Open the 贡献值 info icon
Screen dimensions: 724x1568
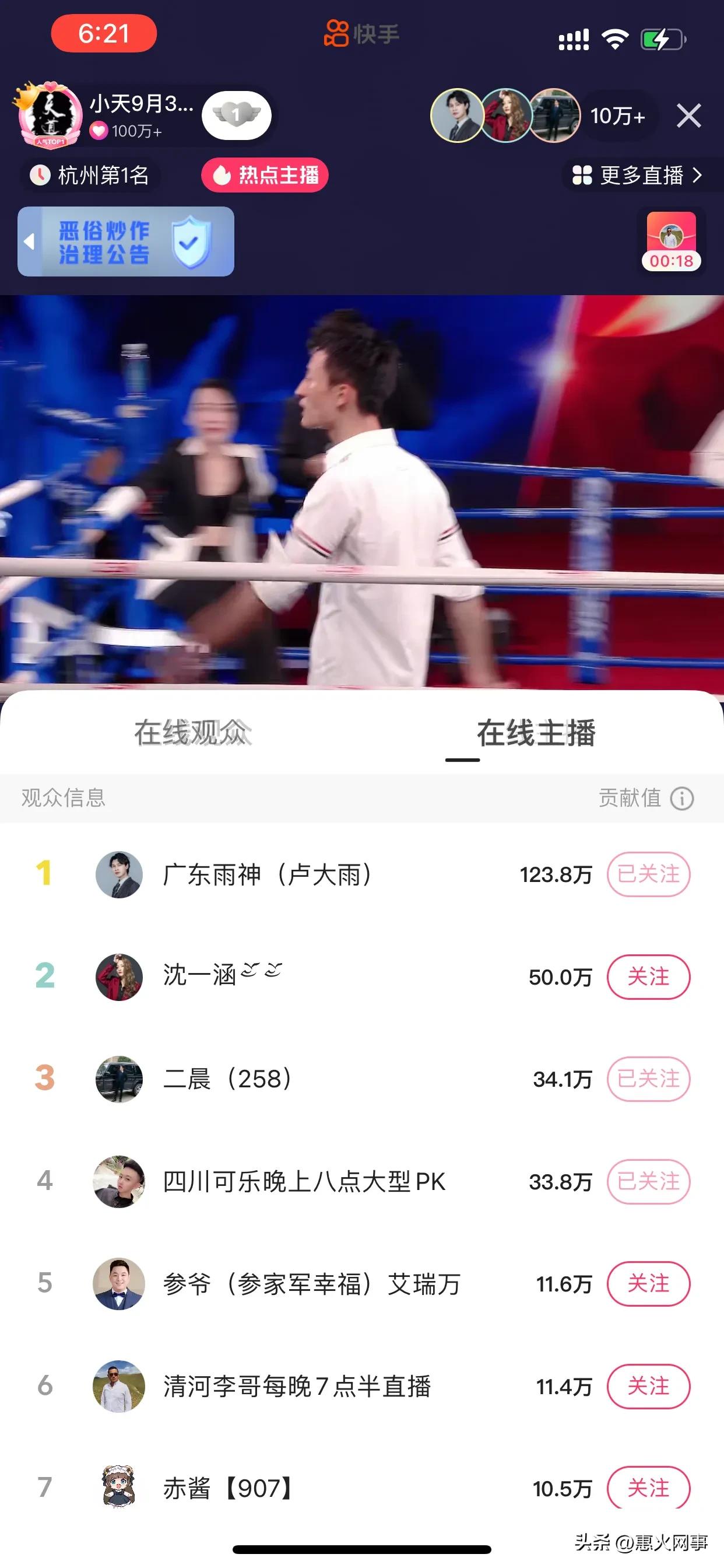[x=683, y=799]
